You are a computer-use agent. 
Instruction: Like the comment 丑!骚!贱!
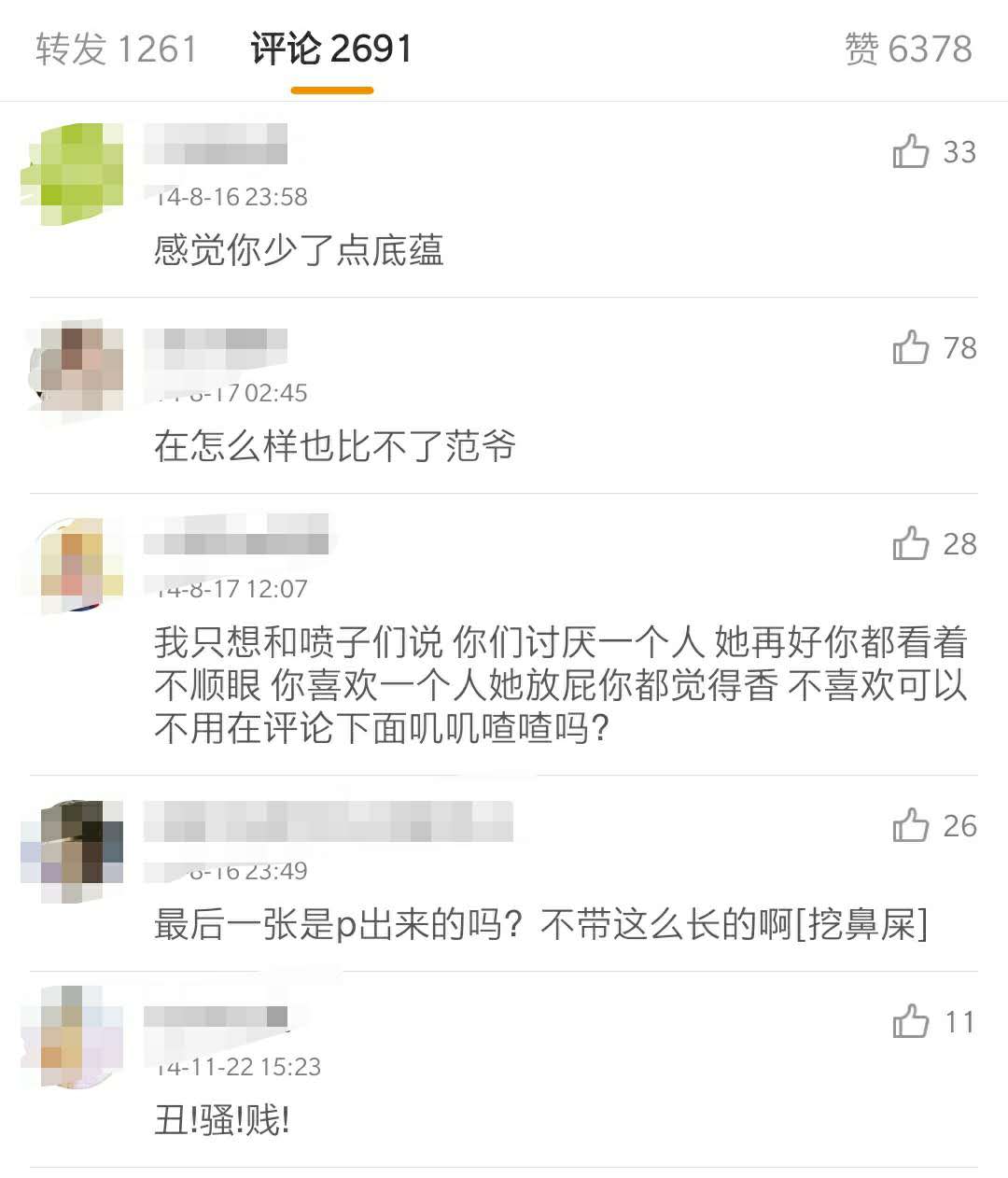(912, 1021)
